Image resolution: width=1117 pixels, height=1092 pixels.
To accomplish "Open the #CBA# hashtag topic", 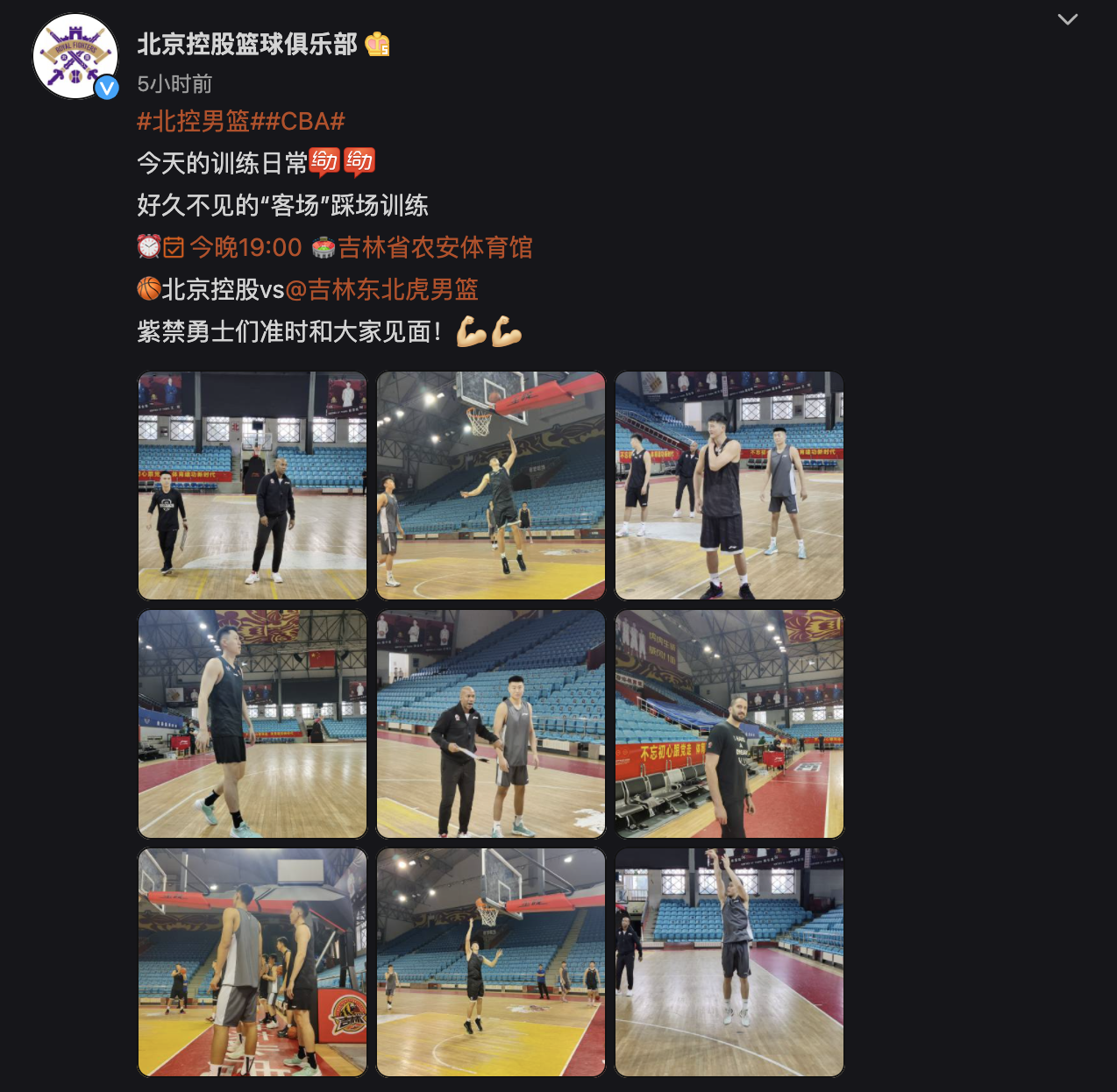I will [x=298, y=121].
